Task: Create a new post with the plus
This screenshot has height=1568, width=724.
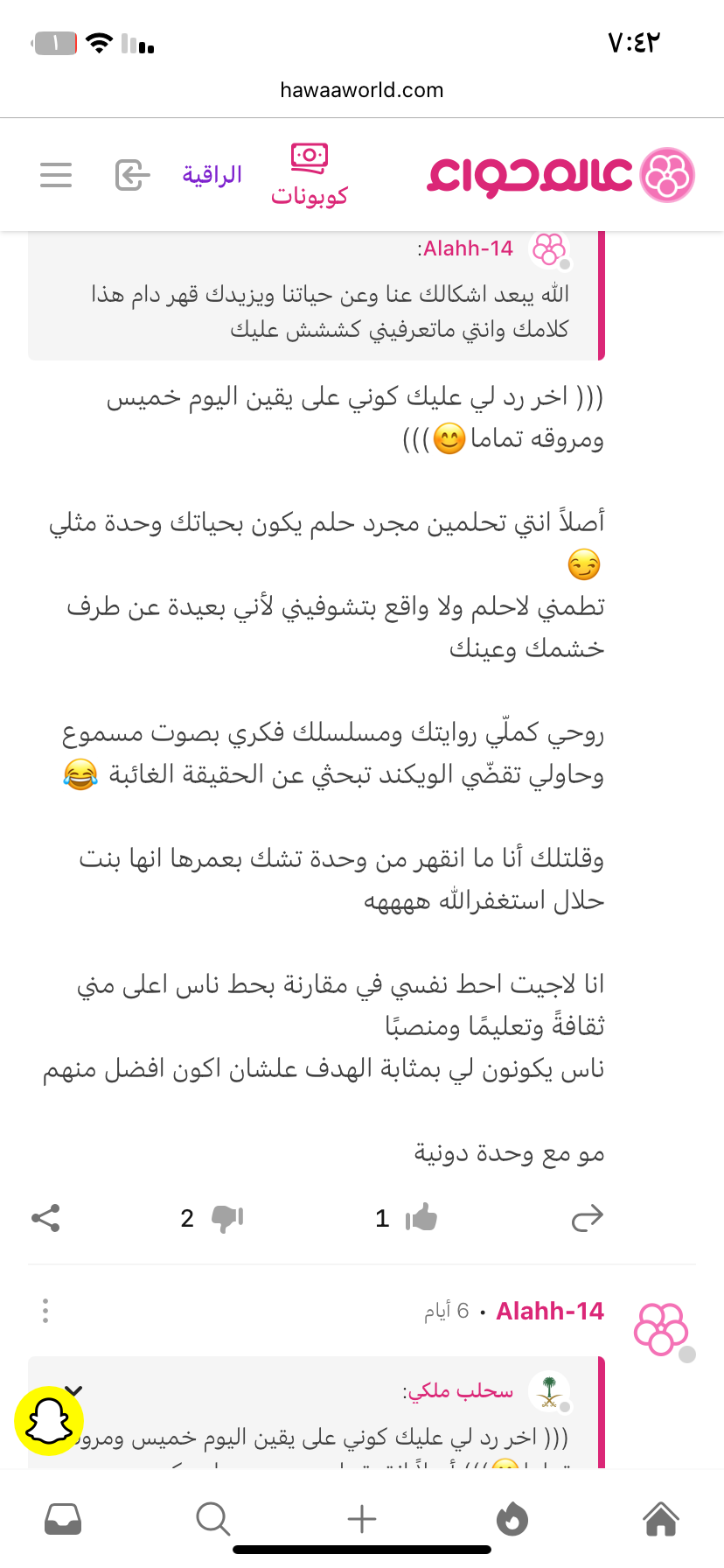Action: click(x=362, y=1520)
